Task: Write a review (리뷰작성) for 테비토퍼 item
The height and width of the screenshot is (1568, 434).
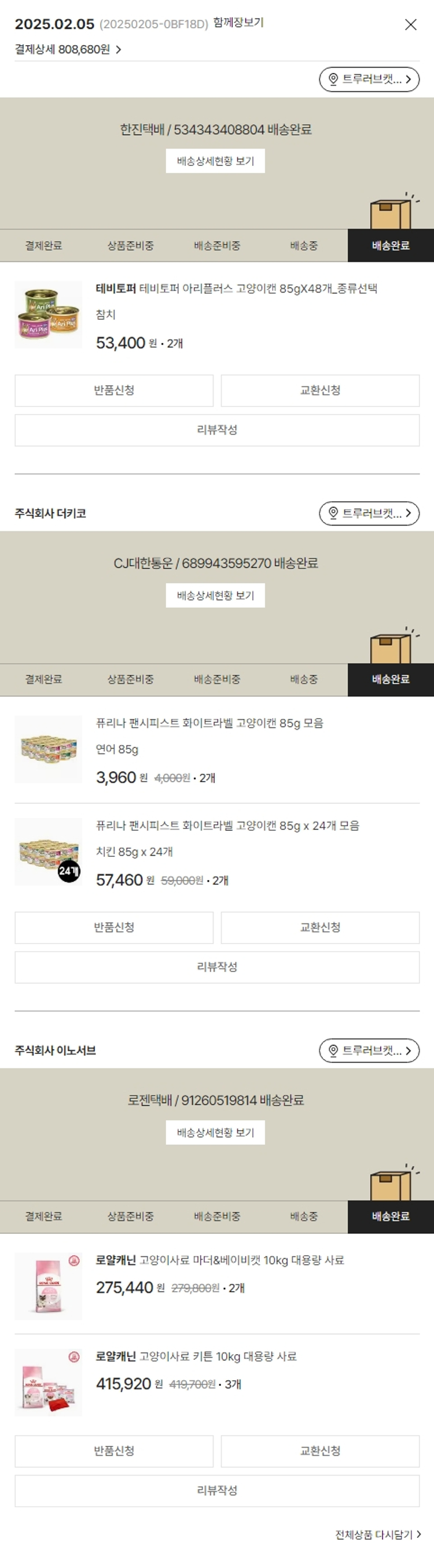Action: pyautogui.click(x=217, y=430)
